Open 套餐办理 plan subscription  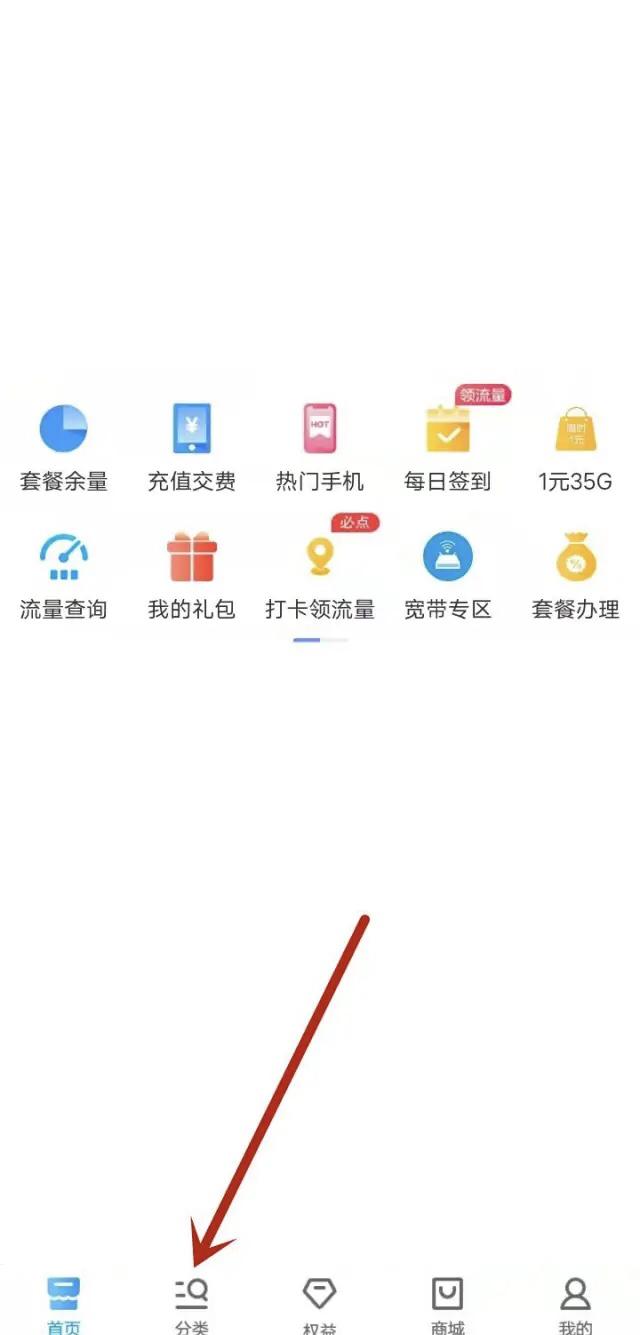tap(575, 575)
